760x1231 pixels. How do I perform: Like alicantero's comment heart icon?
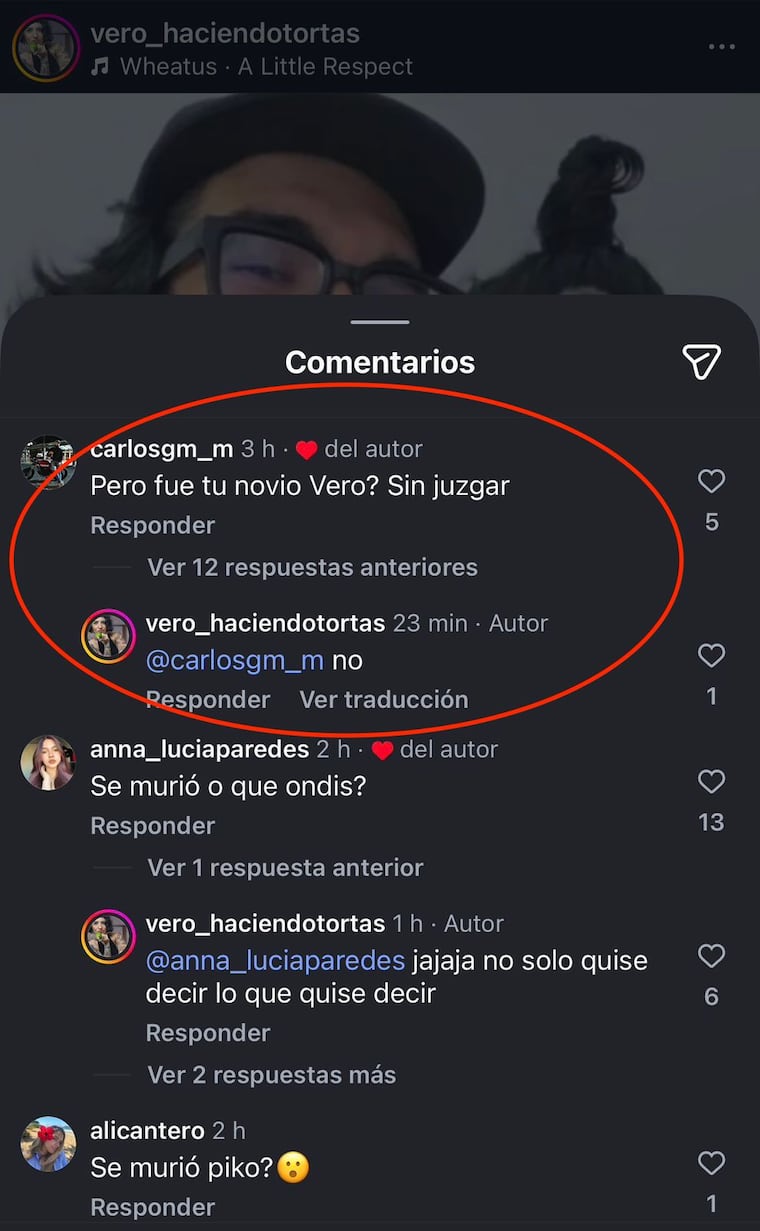coord(711,1163)
